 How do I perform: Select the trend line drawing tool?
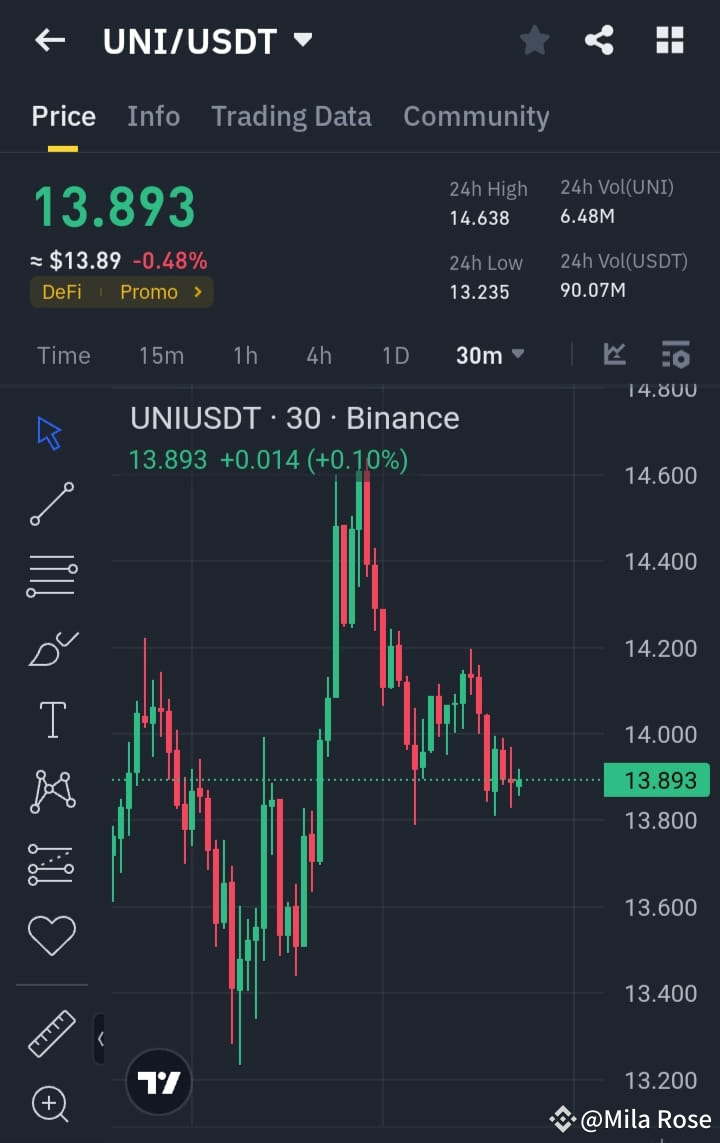(x=51, y=505)
